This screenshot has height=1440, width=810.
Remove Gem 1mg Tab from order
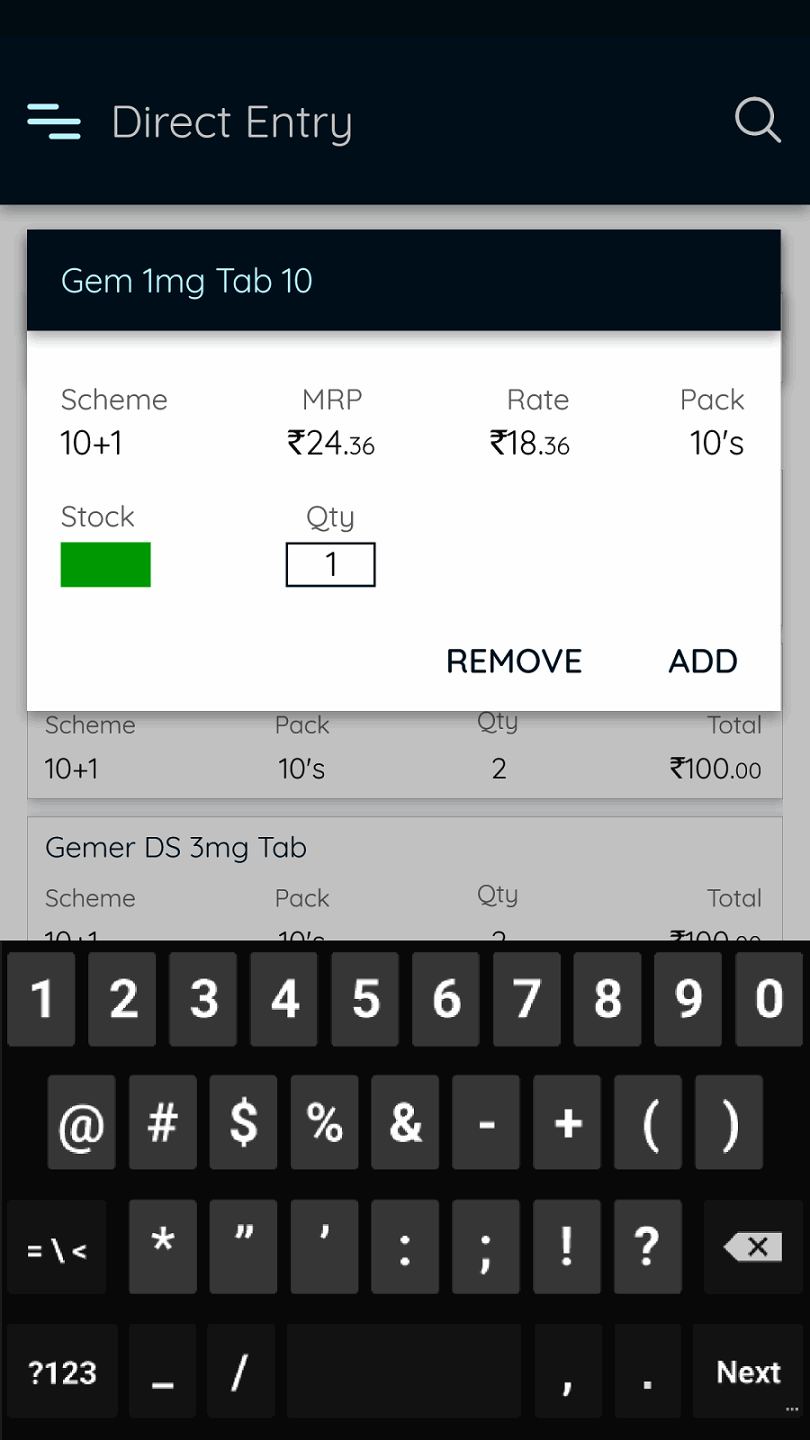pyautogui.click(x=514, y=661)
